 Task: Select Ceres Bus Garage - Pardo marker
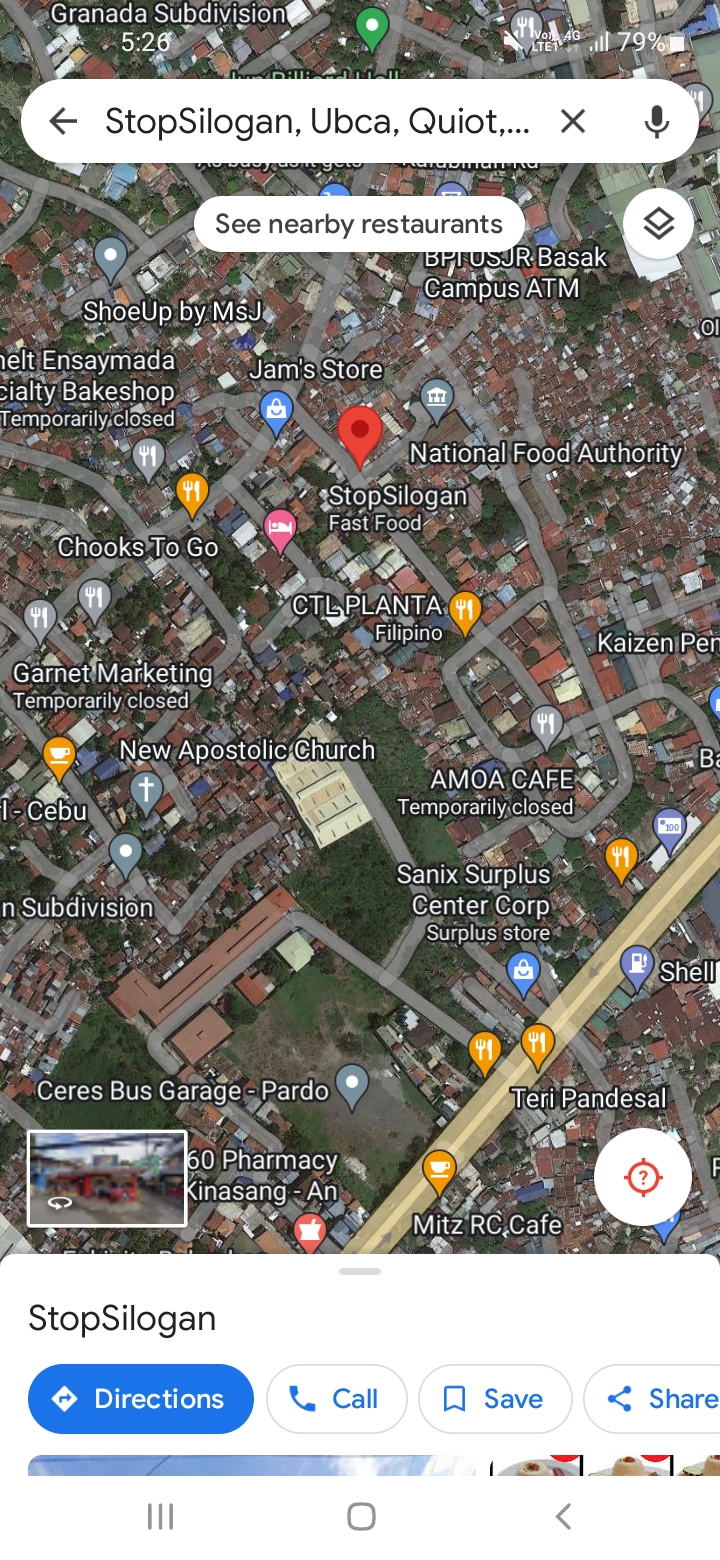click(351, 1085)
